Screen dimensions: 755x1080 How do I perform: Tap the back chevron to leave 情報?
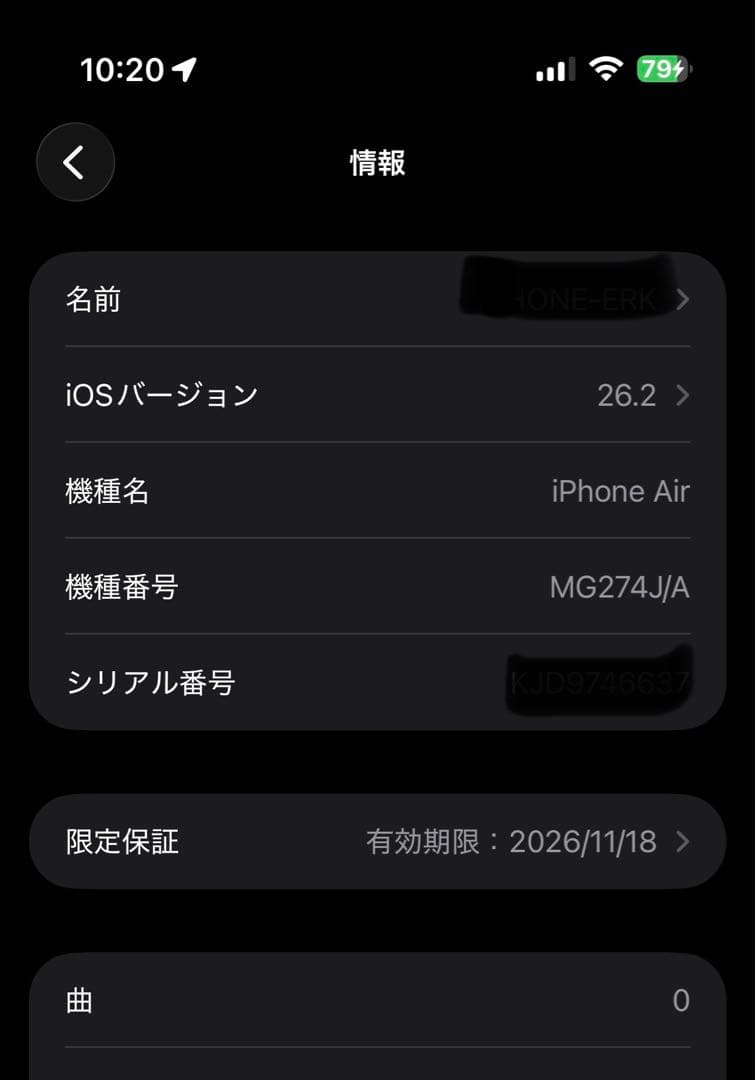[75, 162]
